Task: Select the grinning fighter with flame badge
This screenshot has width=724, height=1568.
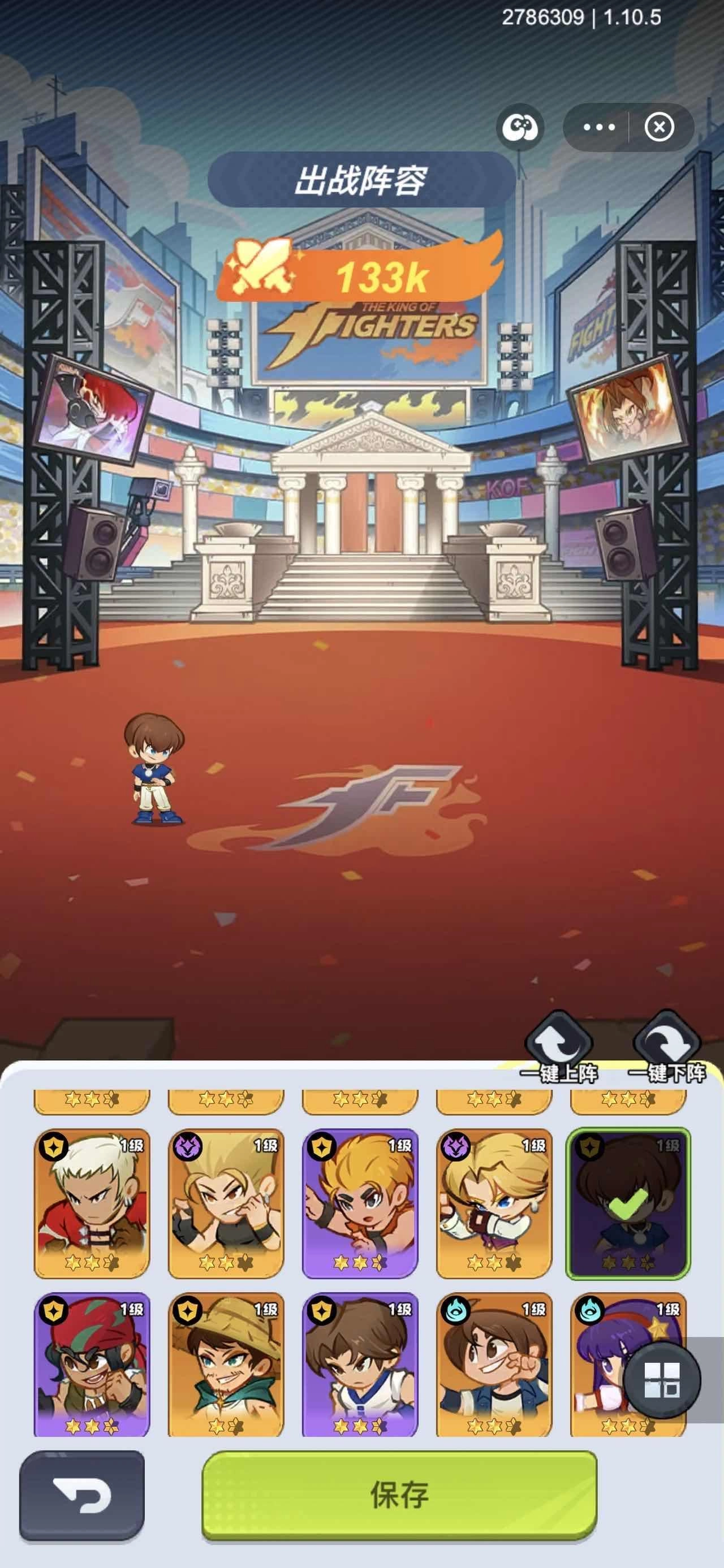Action: (x=494, y=1367)
